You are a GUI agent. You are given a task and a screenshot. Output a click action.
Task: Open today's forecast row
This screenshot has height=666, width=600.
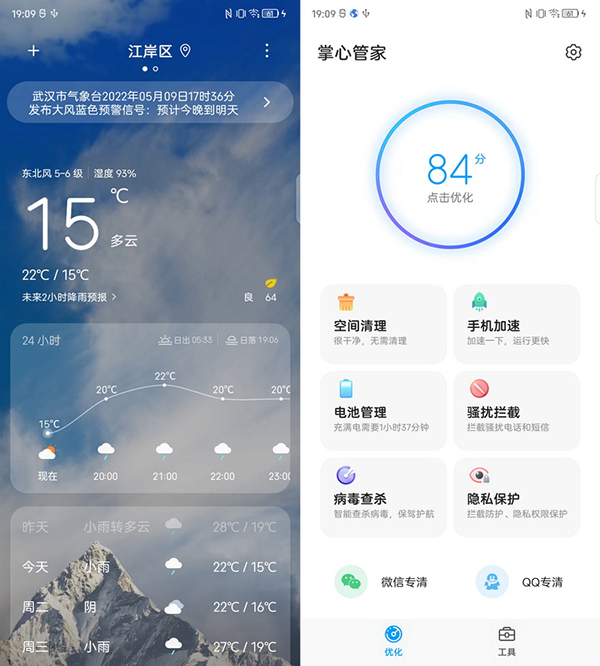click(150, 567)
